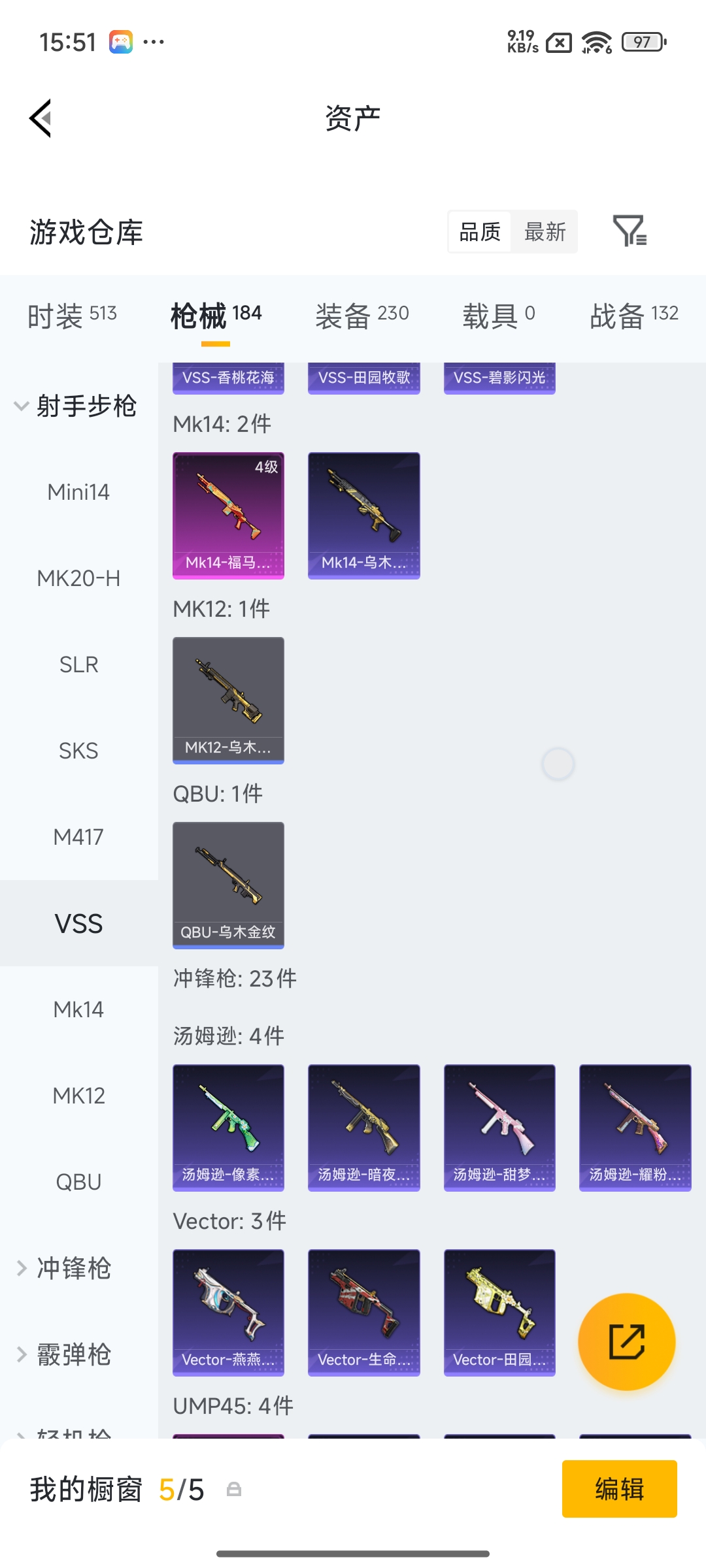Go back using the top-left arrow
Viewport: 706px width, 1568px height.
41,118
